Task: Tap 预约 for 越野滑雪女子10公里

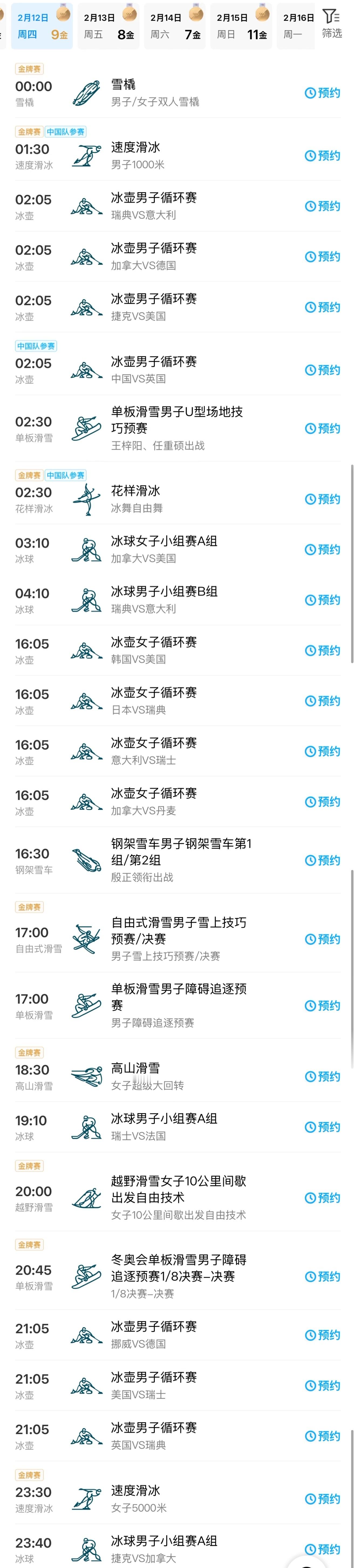Action: (323, 1198)
